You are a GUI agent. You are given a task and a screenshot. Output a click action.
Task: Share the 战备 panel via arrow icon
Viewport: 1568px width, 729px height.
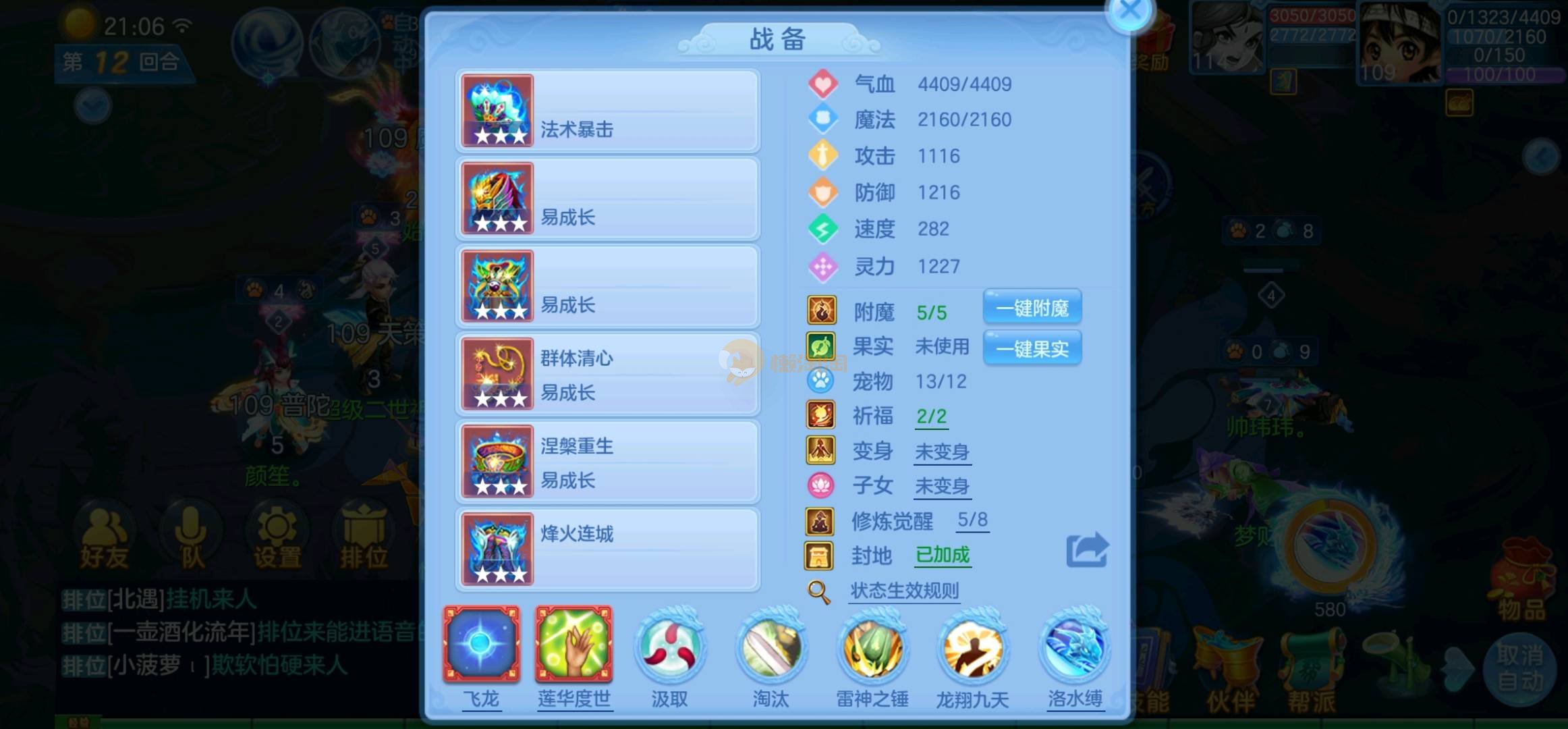click(1086, 550)
